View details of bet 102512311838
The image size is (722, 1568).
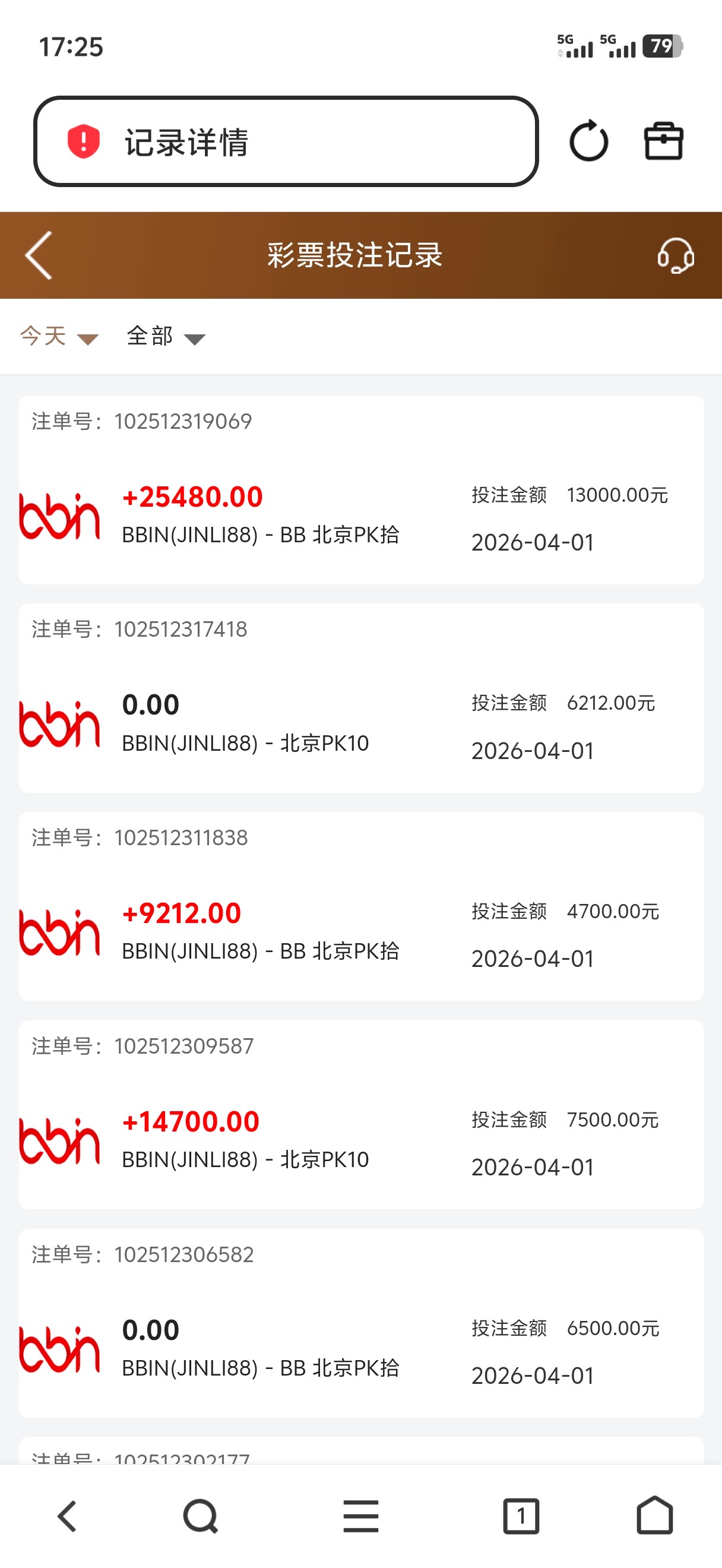point(360,906)
